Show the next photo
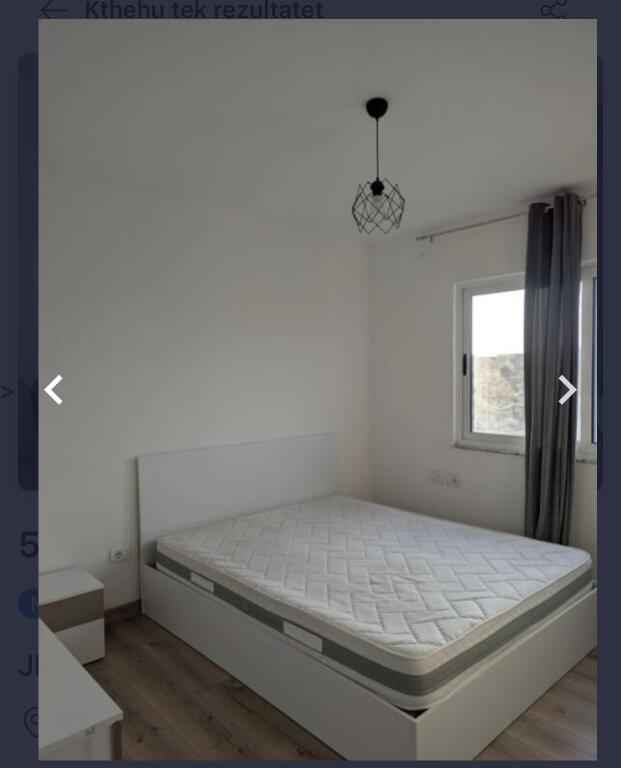The image size is (621, 768). [x=567, y=390]
